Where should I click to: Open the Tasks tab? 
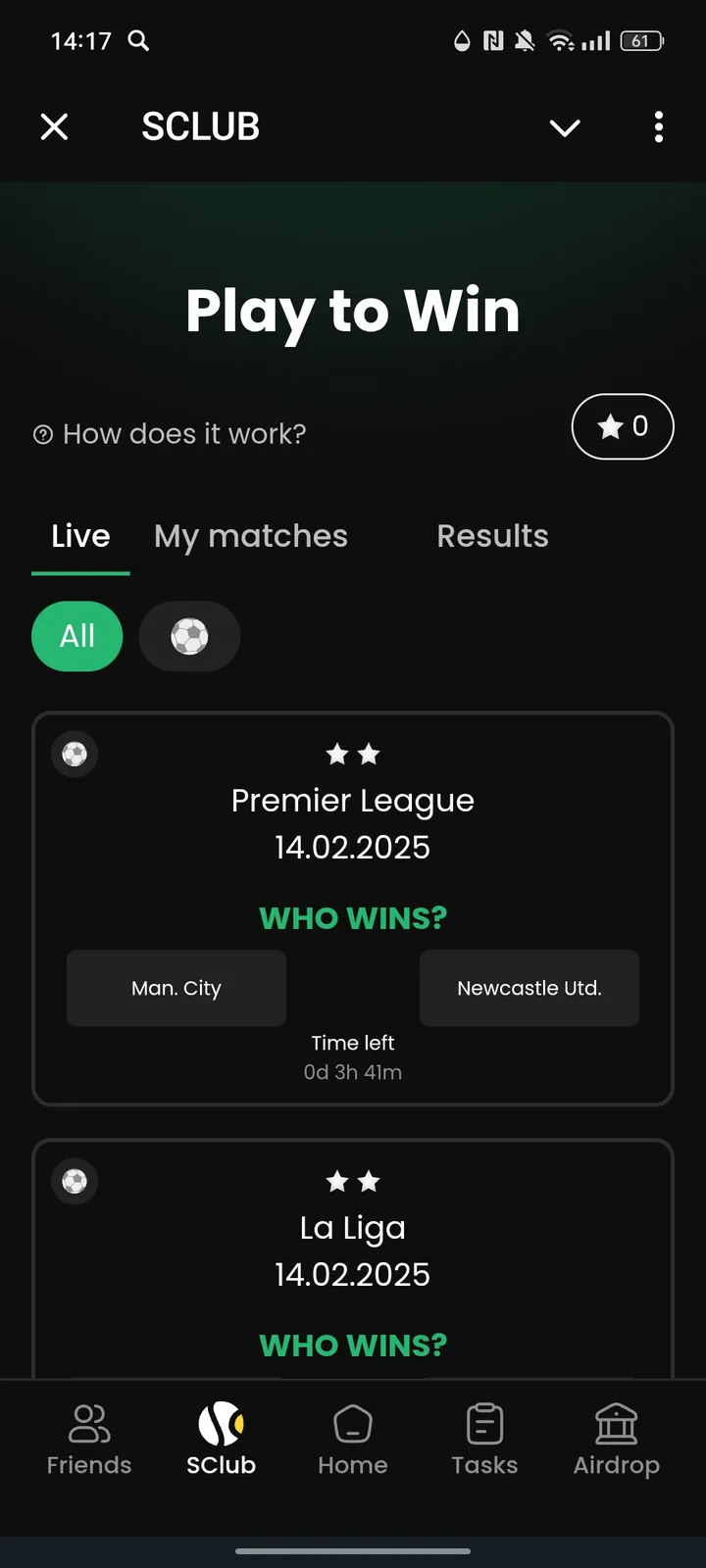pyautogui.click(x=484, y=1439)
